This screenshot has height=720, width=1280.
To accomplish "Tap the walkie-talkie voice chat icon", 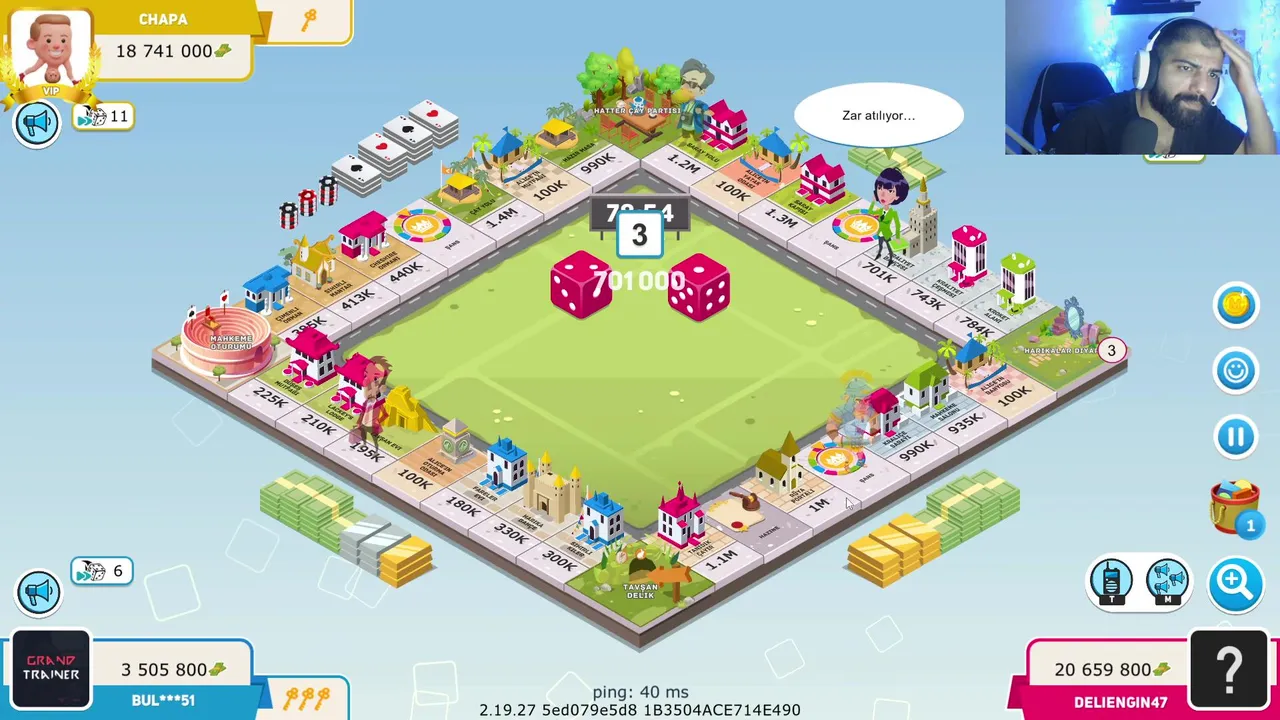I will coord(1111,582).
